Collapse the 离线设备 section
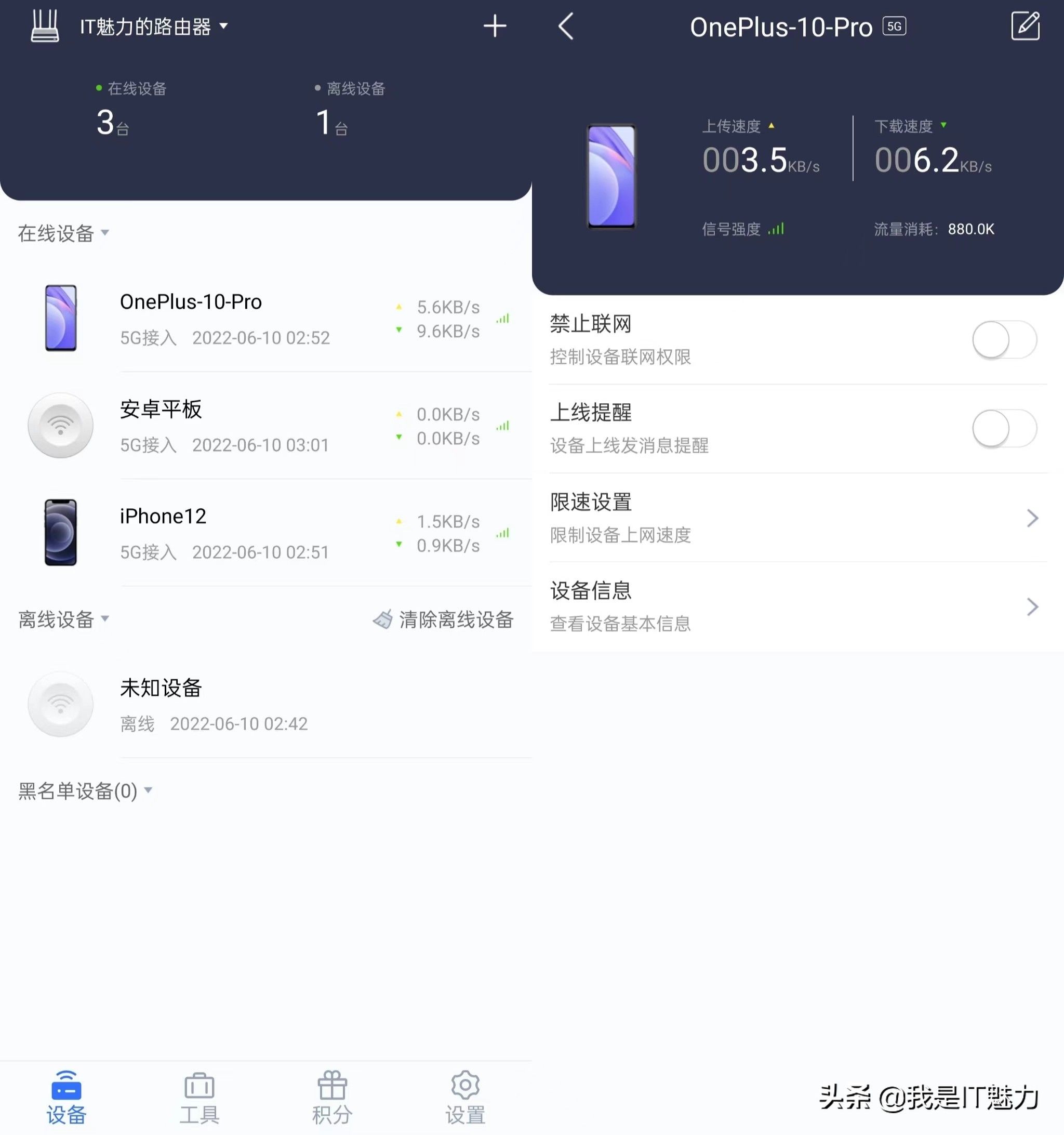 (x=63, y=619)
